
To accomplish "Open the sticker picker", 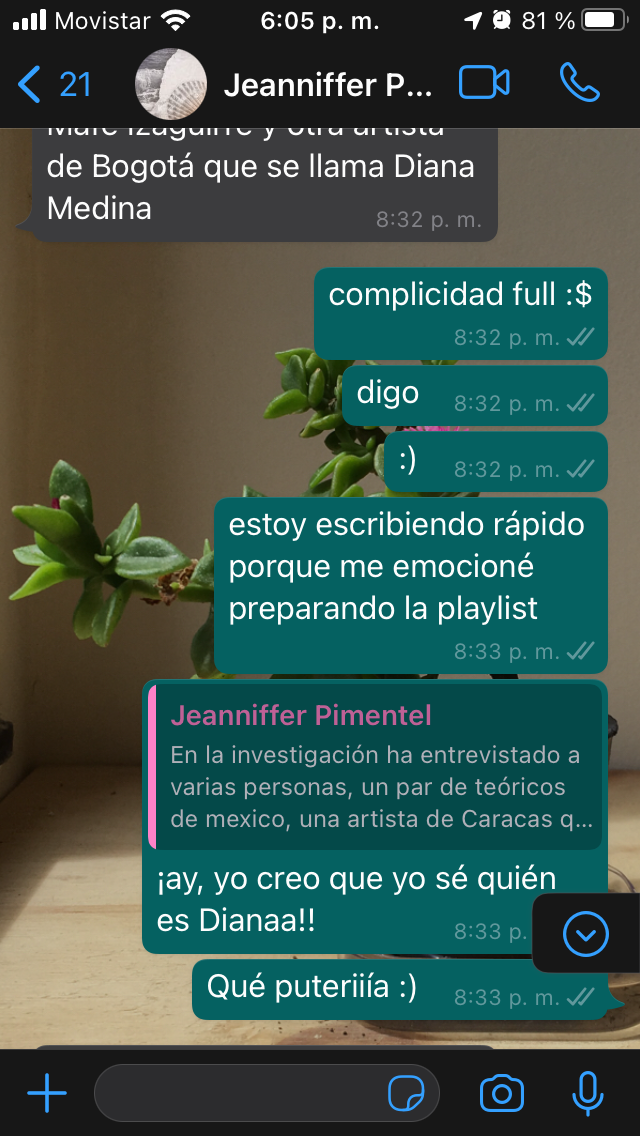I will [406, 1094].
